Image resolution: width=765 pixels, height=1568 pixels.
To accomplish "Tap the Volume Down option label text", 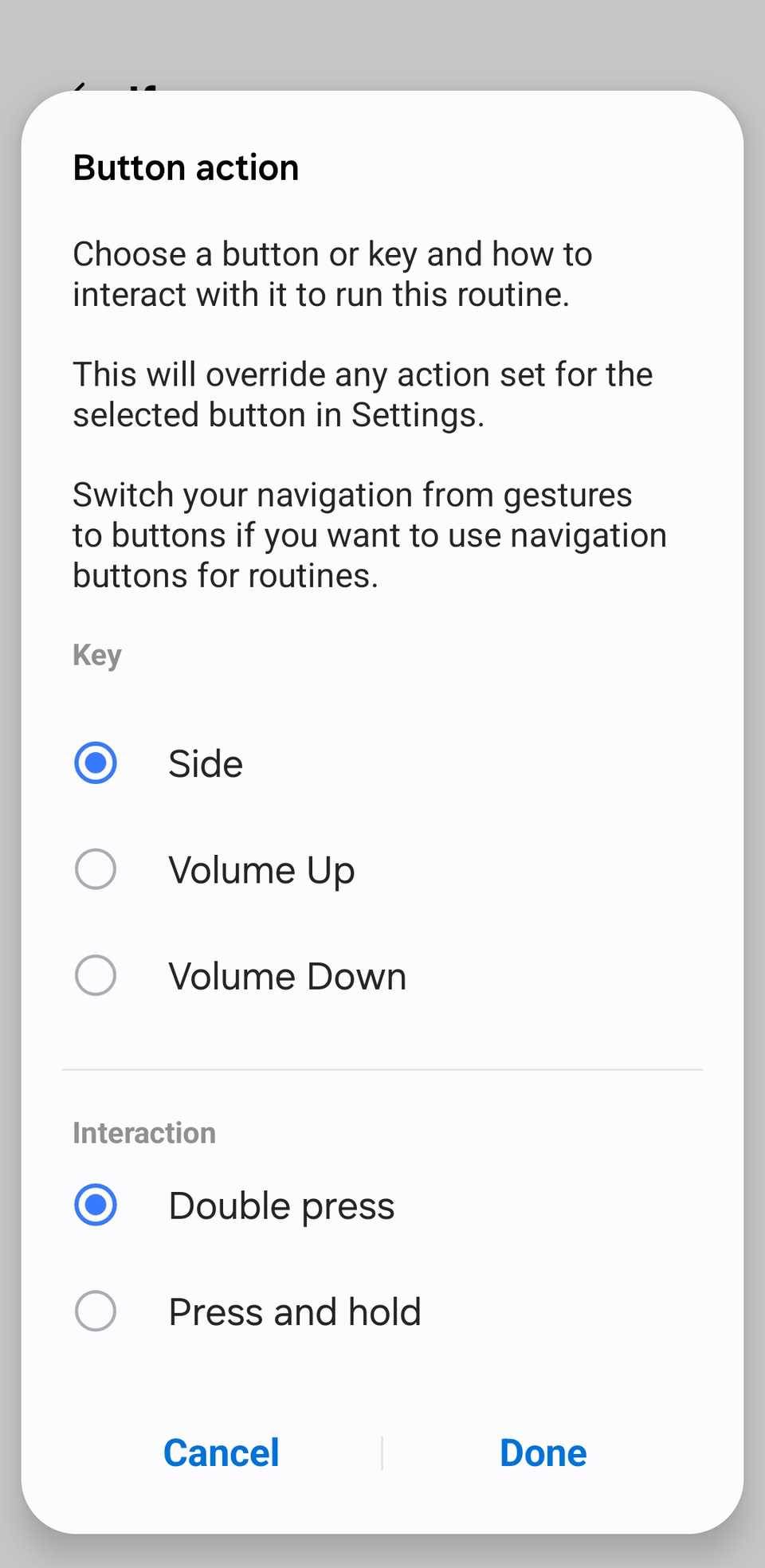I will point(287,974).
